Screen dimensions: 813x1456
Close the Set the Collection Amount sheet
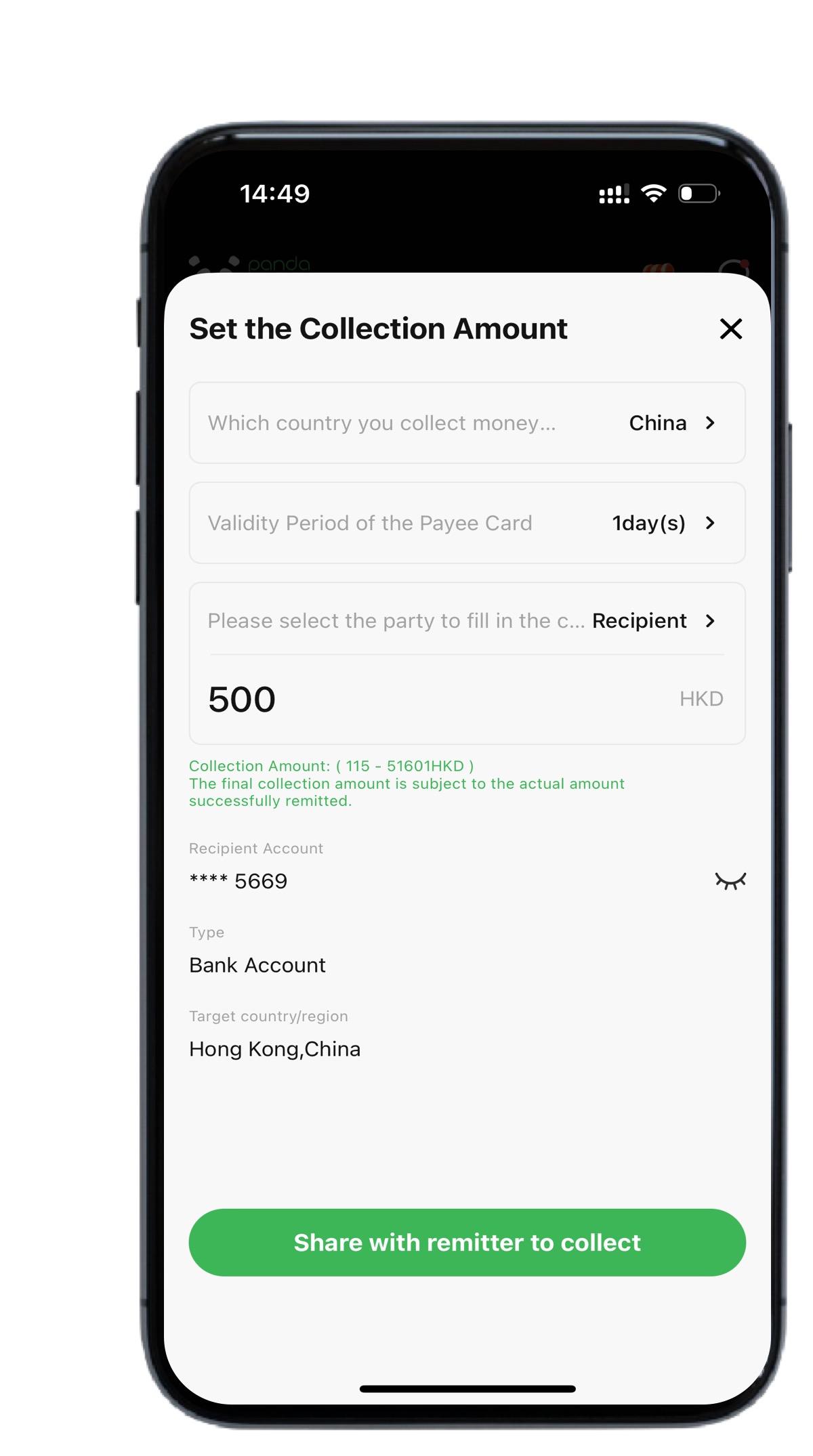coord(730,329)
